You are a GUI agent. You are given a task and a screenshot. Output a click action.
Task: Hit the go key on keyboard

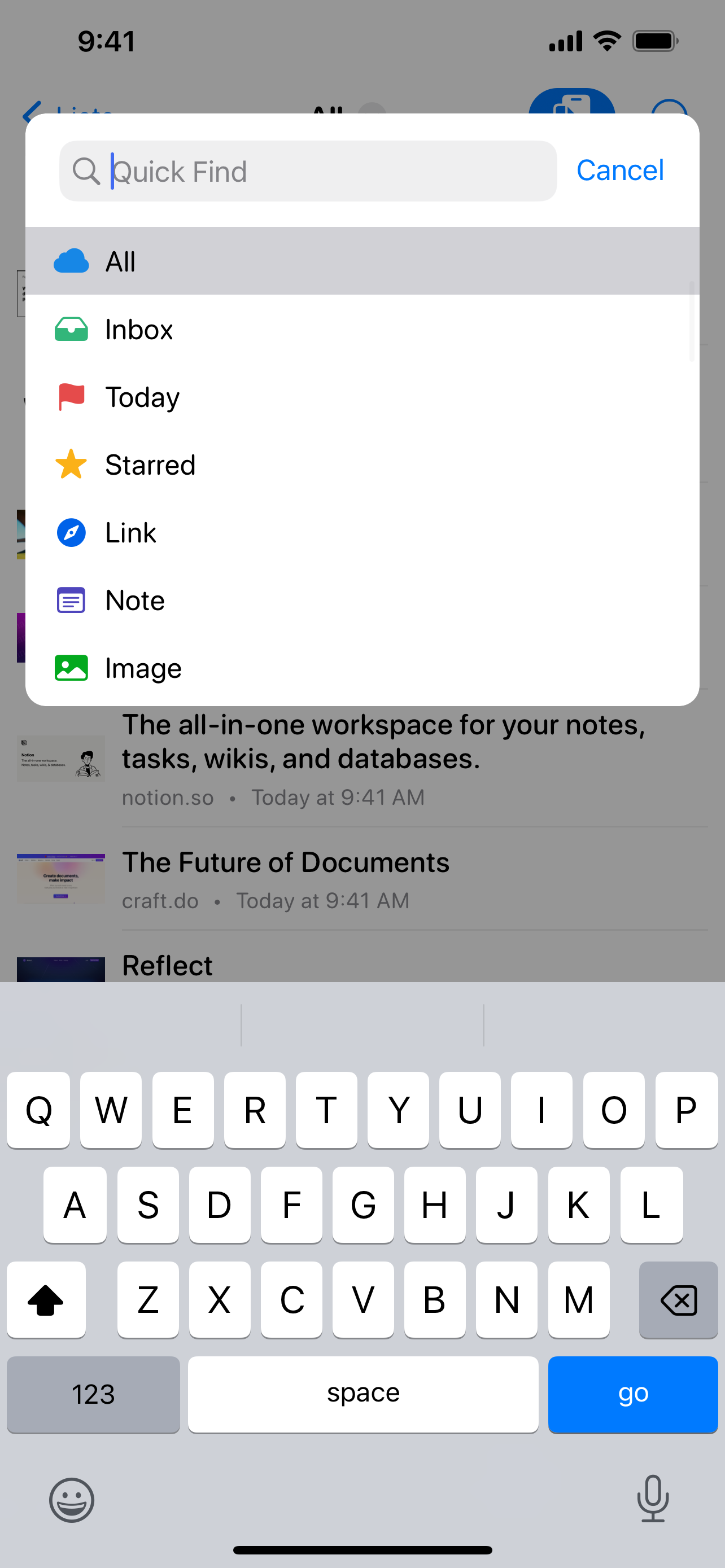click(x=632, y=1393)
